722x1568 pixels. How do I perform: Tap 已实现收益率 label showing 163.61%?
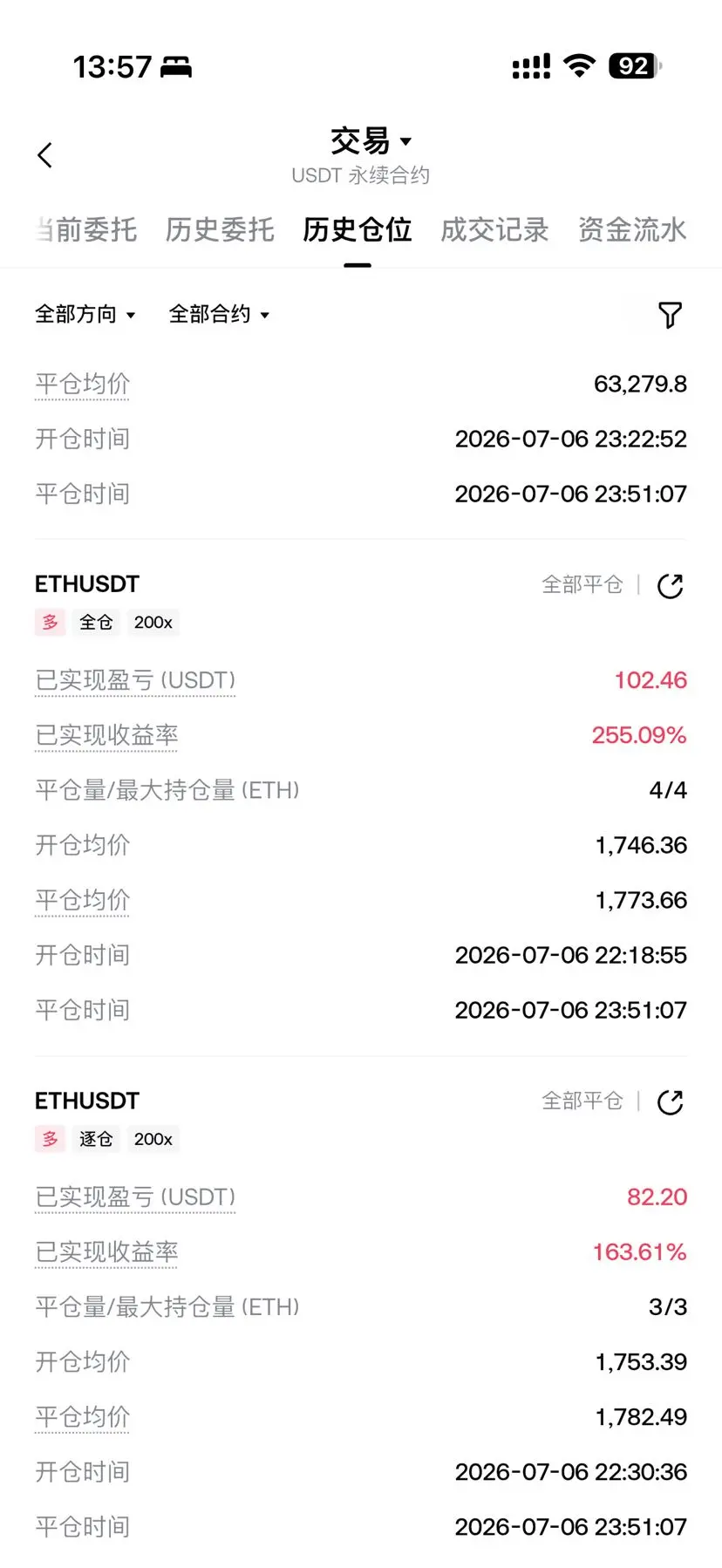106,1252
